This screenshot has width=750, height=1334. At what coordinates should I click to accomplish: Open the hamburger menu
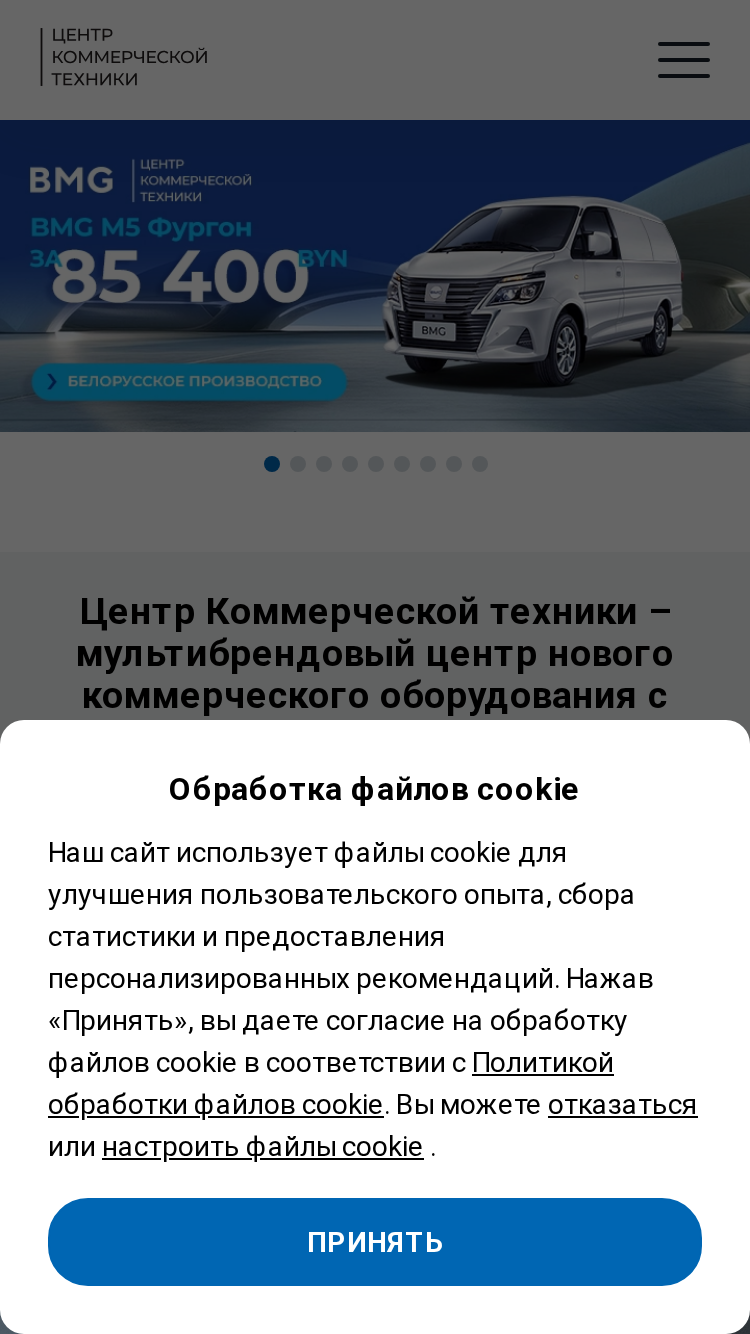coord(684,60)
